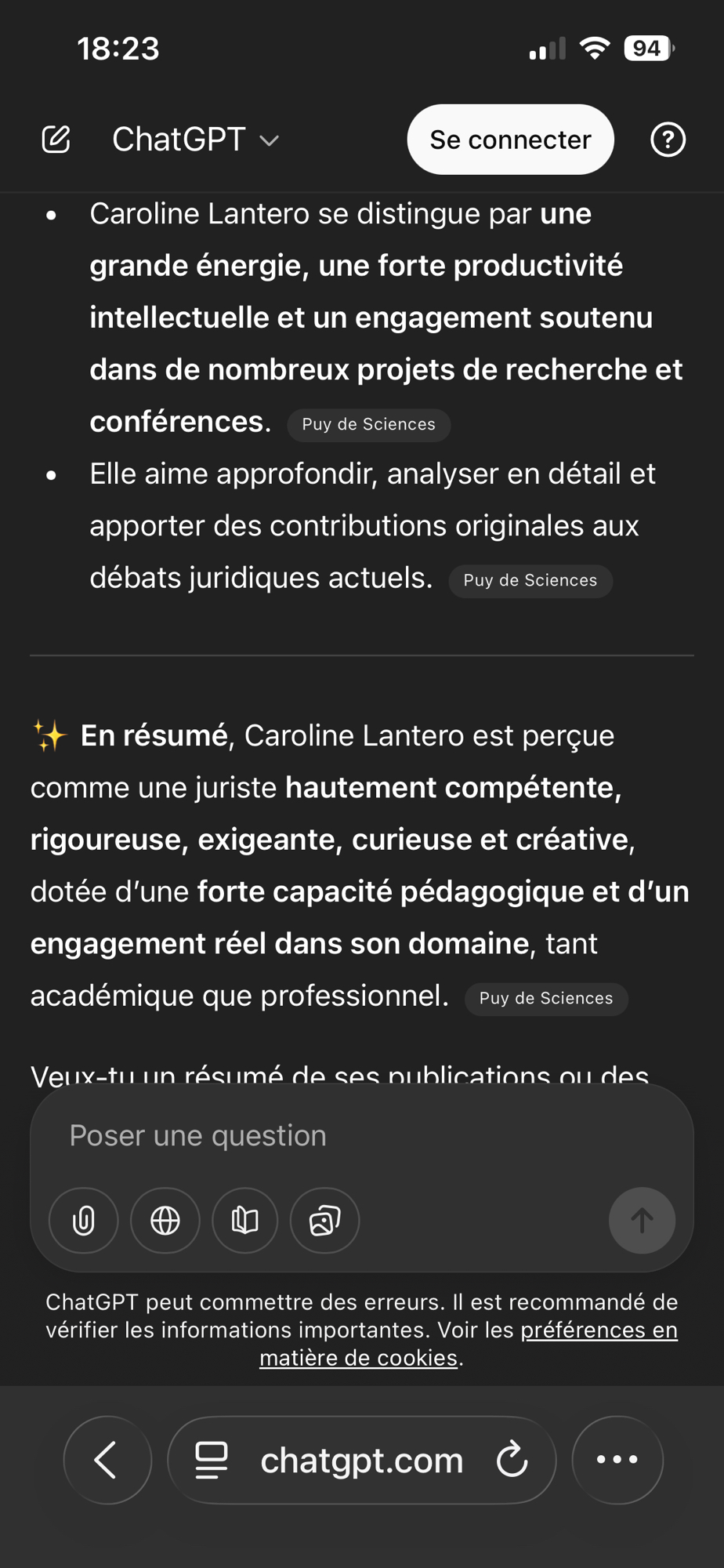Start a new chat with the compose icon
Screen dimensions: 724x1568
tap(56, 140)
